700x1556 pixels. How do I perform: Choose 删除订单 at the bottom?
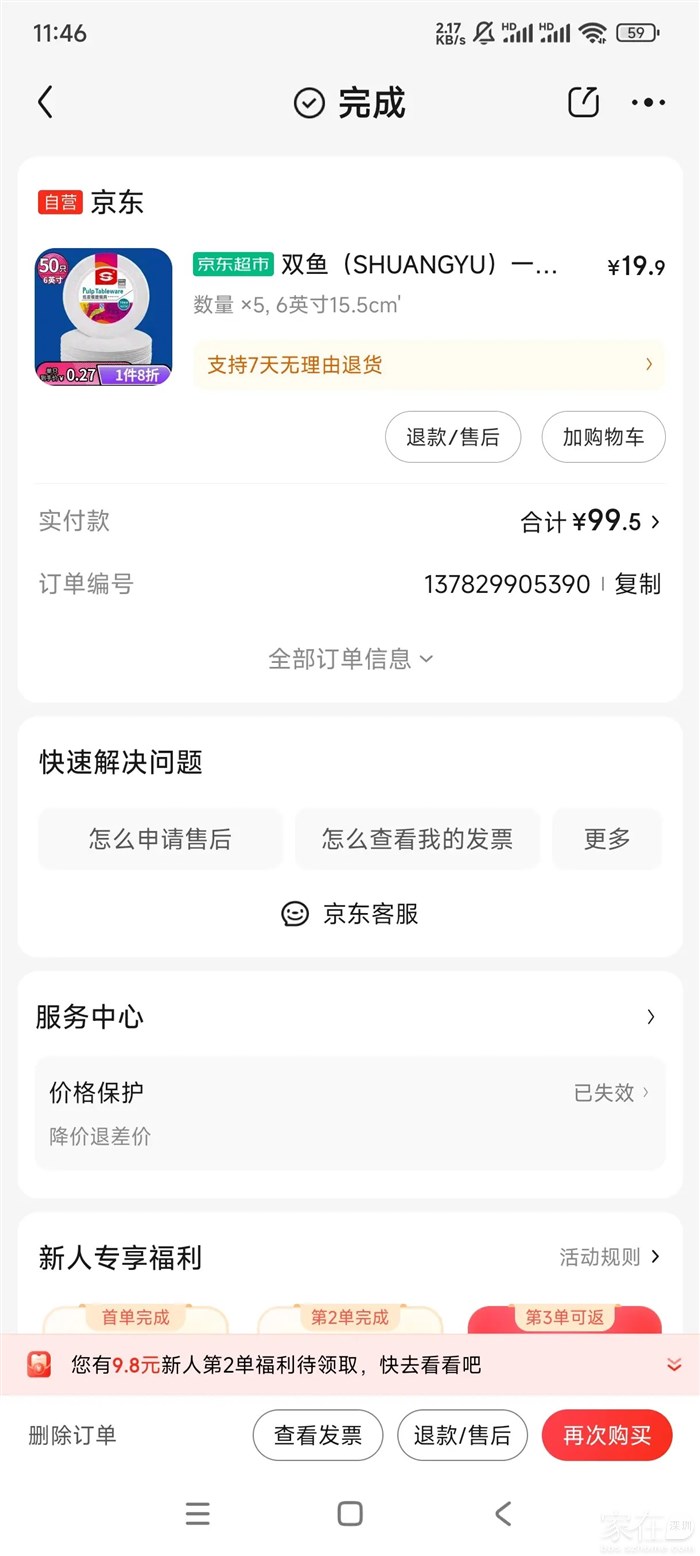pyautogui.click(x=72, y=1435)
